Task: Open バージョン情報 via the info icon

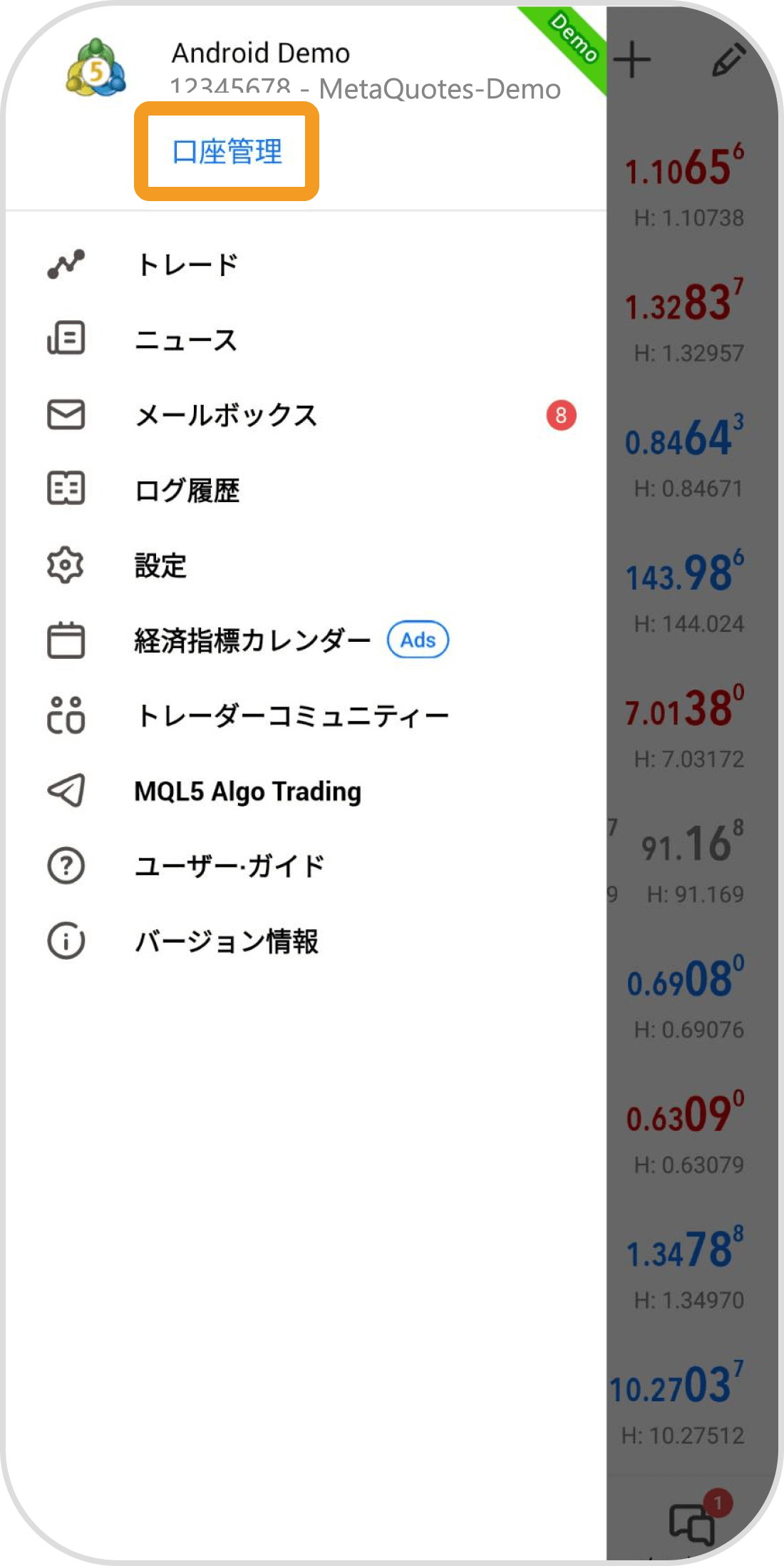Action: coord(66,941)
